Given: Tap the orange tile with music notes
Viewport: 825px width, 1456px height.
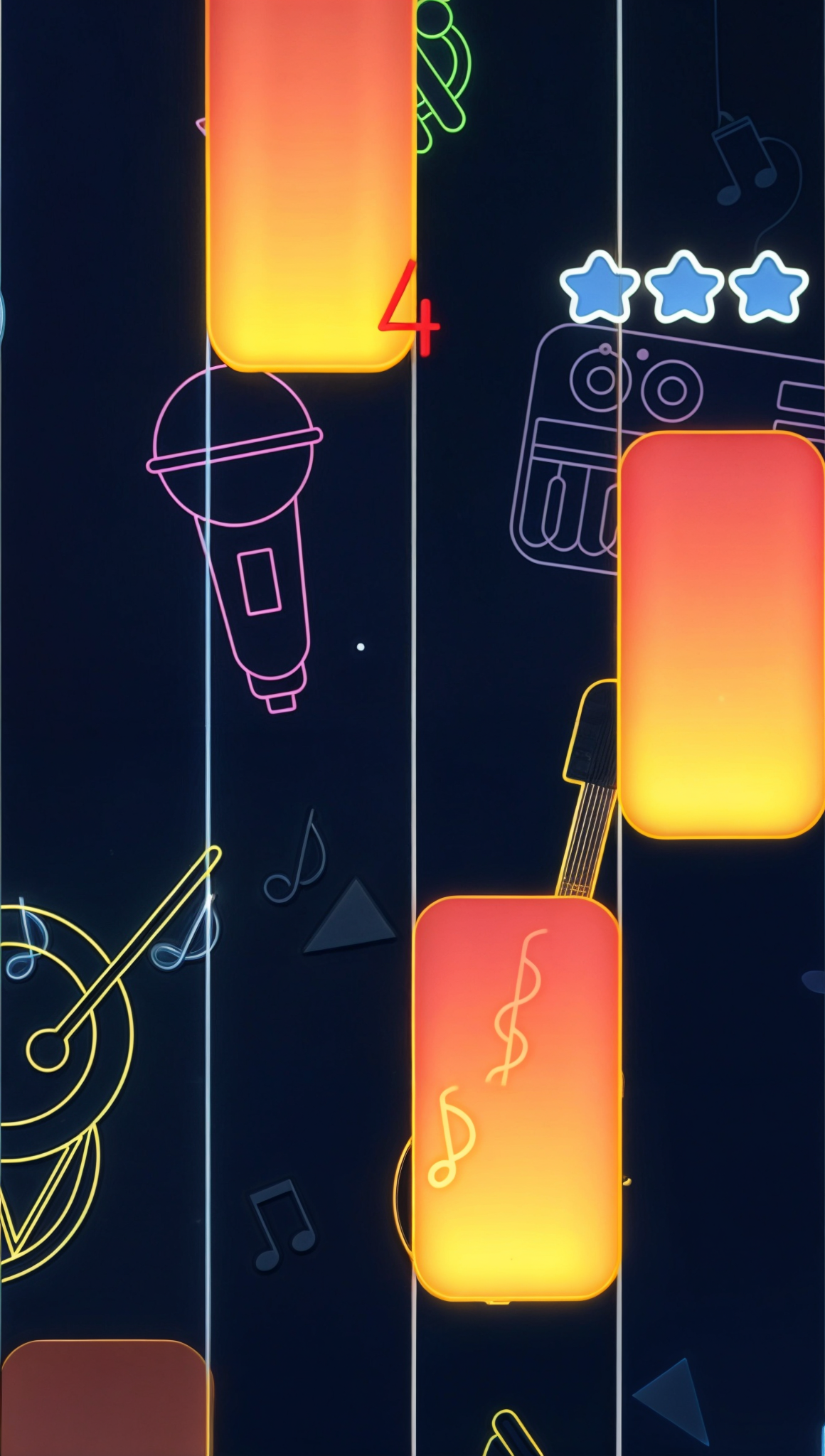Looking at the screenshot, I should pyautogui.click(x=516, y=1098).
